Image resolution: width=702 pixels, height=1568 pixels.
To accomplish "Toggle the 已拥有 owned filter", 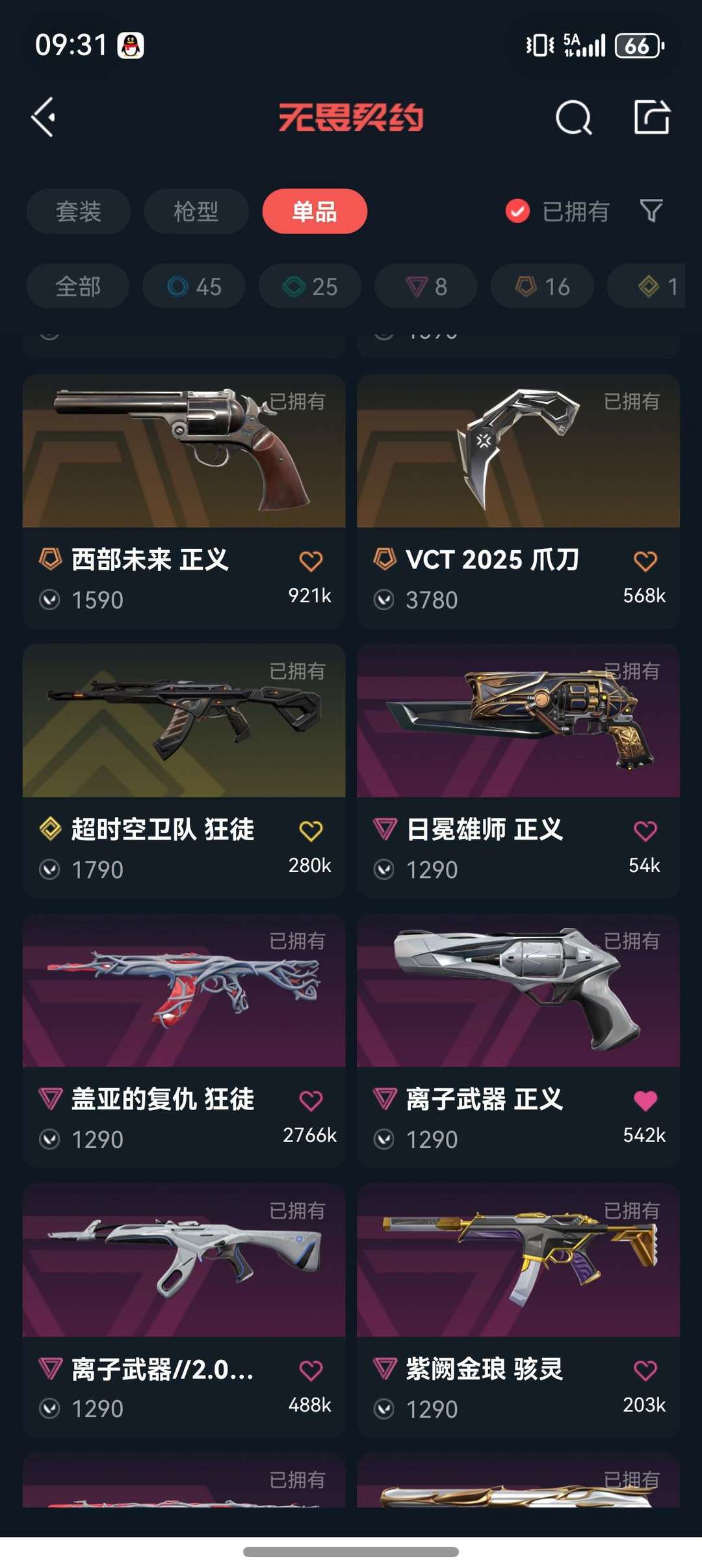I will point(558,211).
